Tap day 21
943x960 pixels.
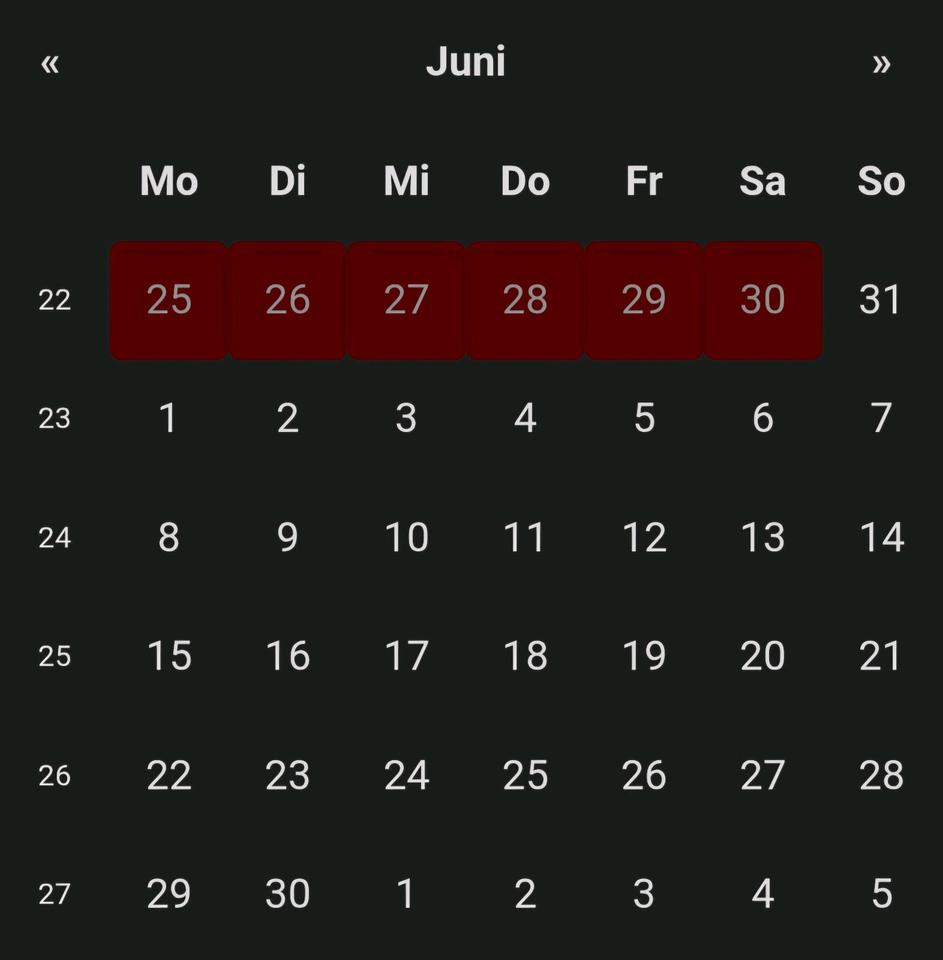tap(881, 656)
